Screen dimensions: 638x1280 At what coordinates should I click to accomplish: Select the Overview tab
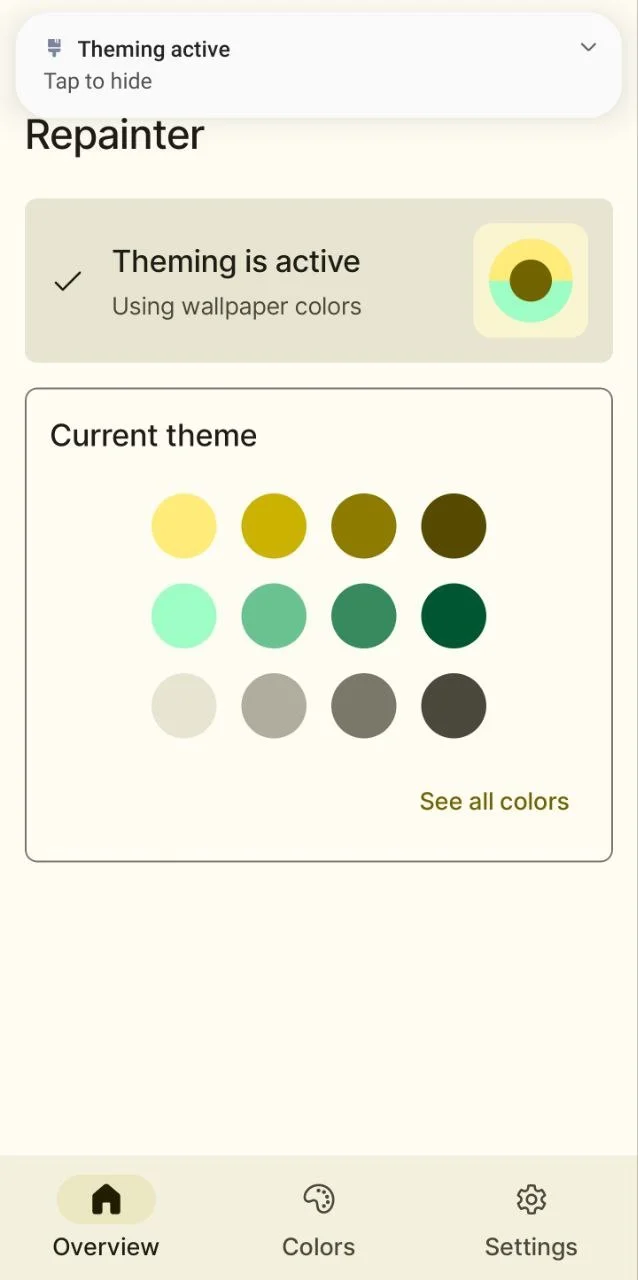[x=106, y=1220]
